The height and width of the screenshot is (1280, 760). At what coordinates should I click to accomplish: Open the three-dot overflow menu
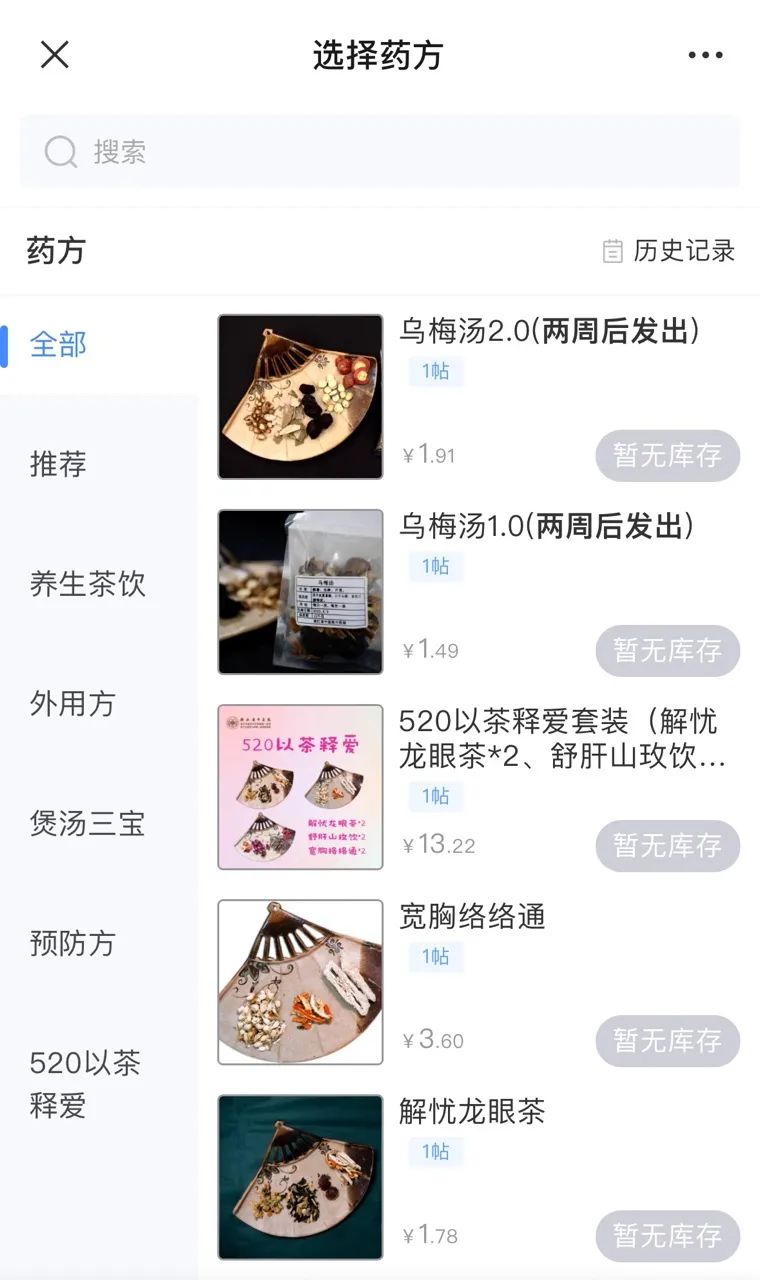[705, 55]
